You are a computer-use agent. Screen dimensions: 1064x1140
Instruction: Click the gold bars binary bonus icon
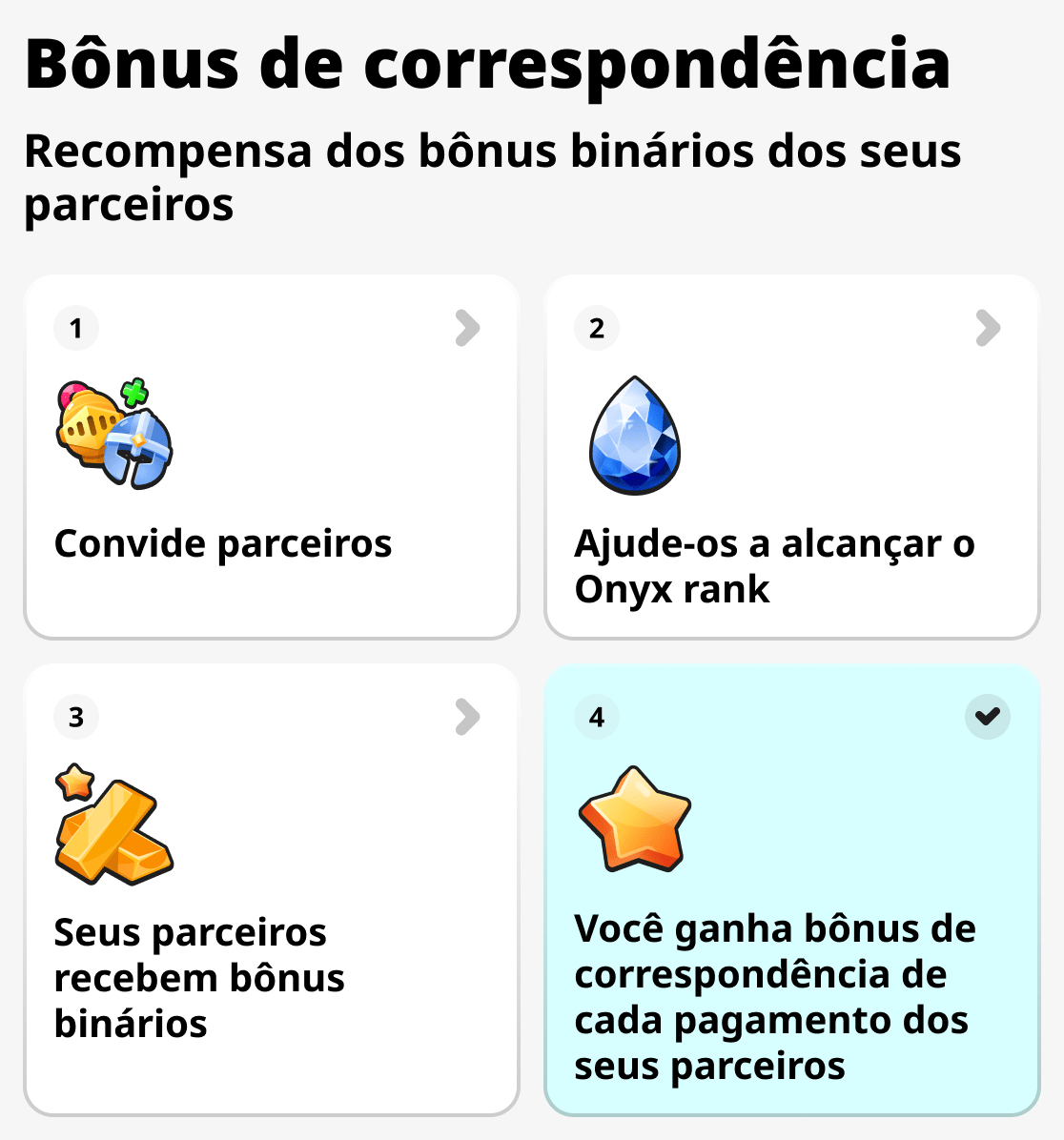tap(113, 827)
